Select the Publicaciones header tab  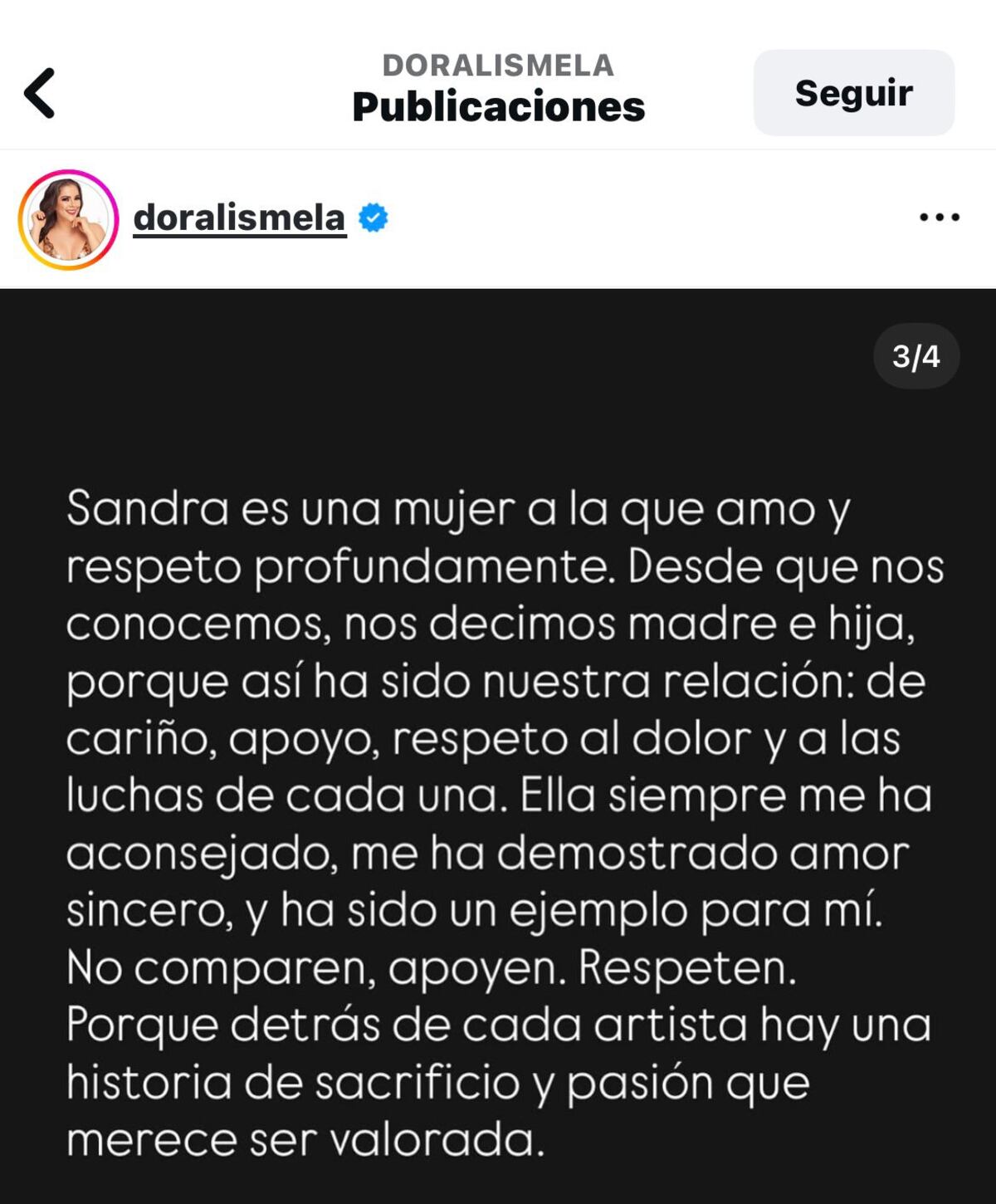(498, 105)
